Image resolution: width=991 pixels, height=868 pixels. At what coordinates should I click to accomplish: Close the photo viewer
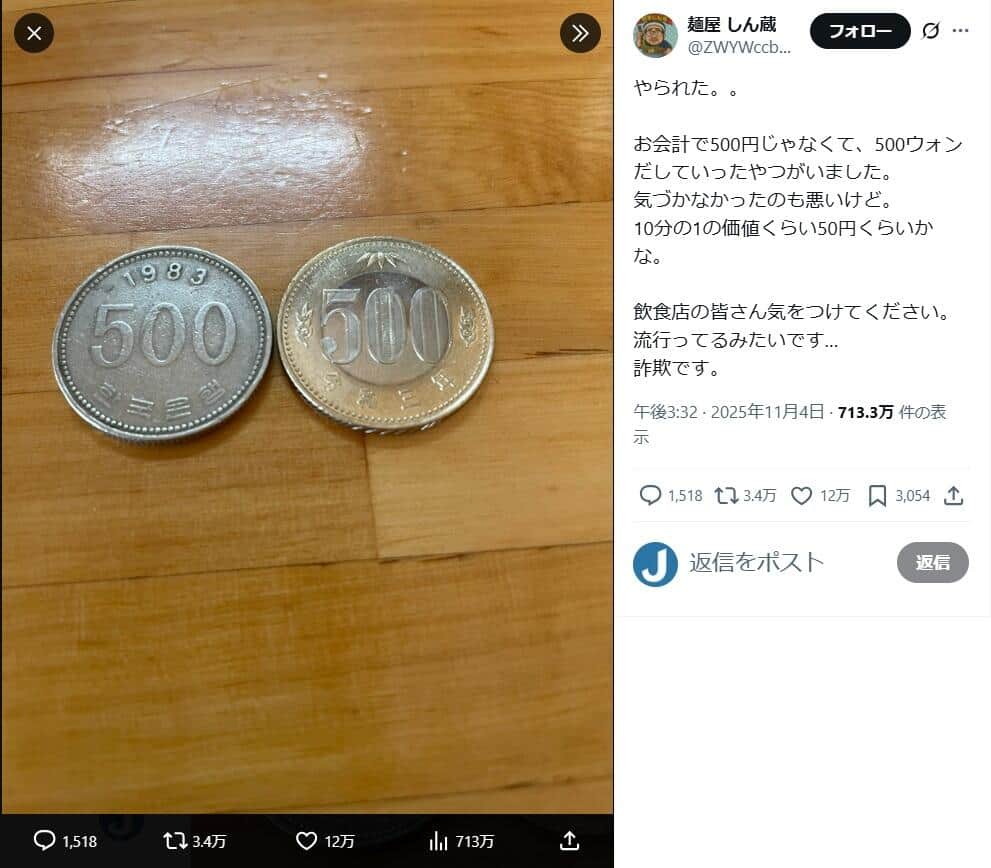34,34
